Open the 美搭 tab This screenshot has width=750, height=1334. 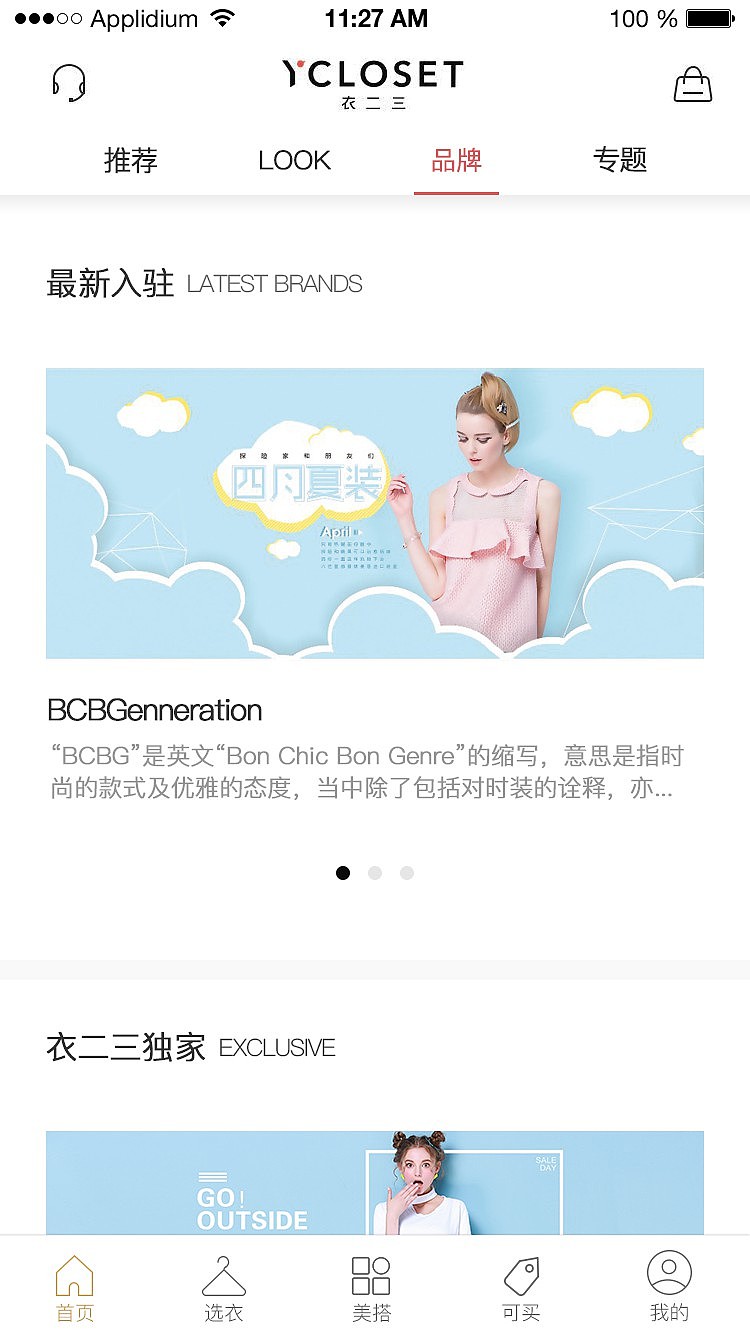tap(371, 1288)
